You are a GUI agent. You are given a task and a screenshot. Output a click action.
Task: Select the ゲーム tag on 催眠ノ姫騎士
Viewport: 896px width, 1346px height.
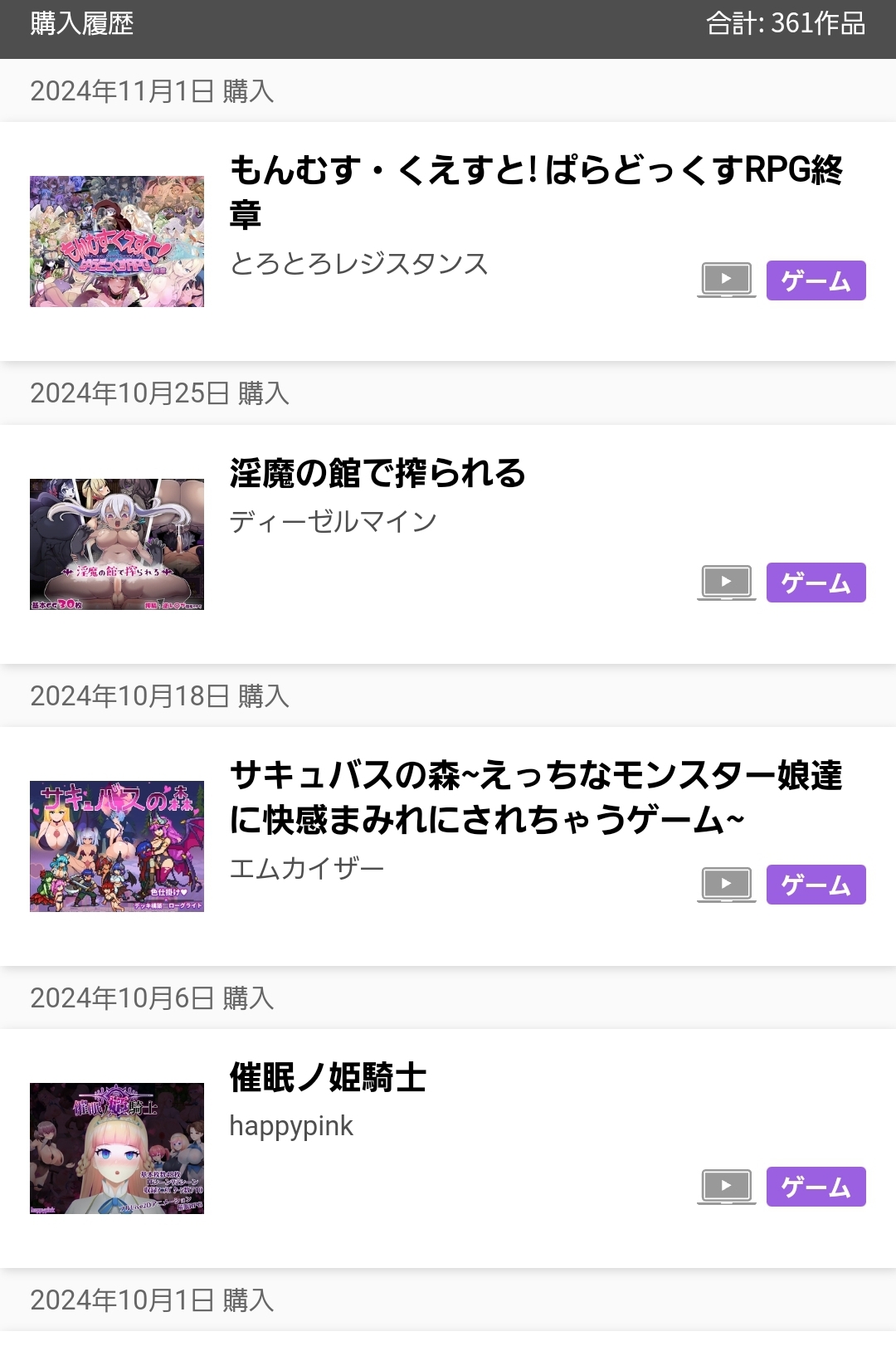tap(816, 1187)
